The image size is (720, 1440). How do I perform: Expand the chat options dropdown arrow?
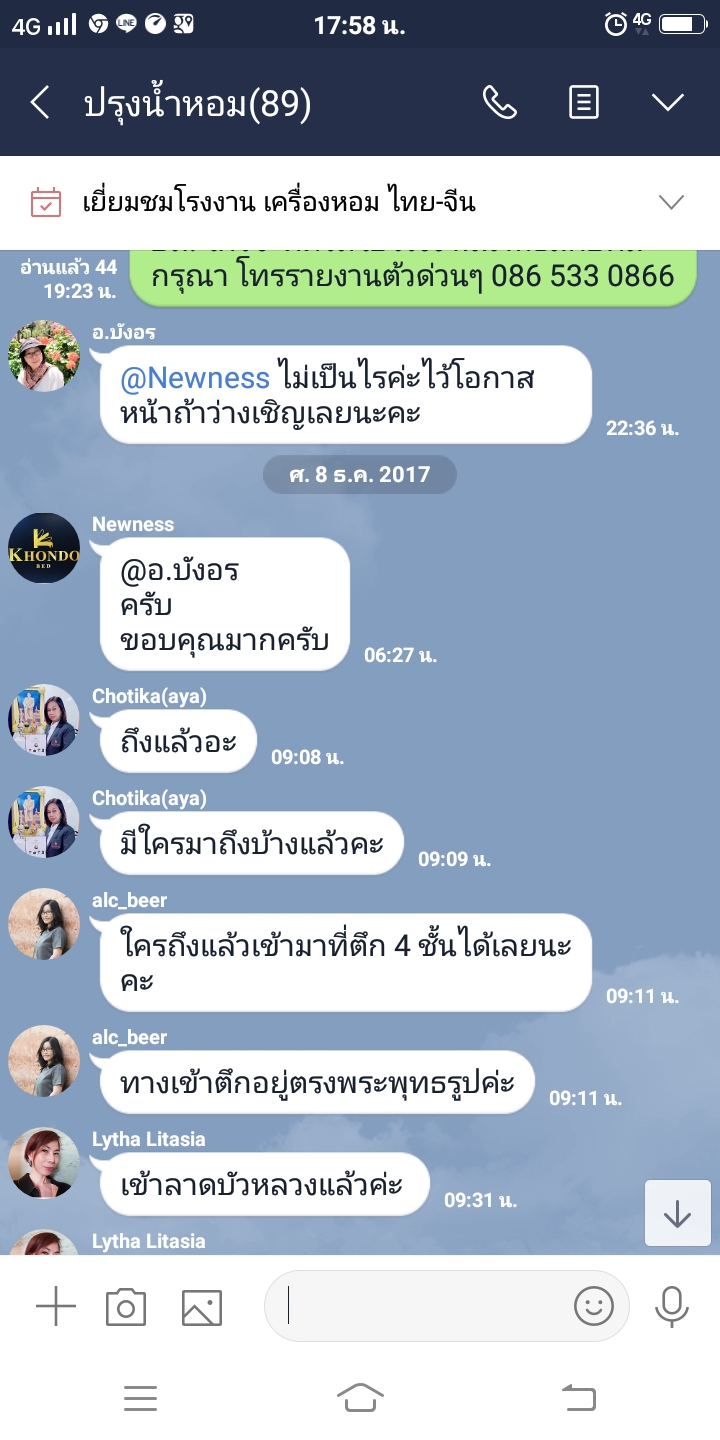pyautogui.click(x=667, y=103)
